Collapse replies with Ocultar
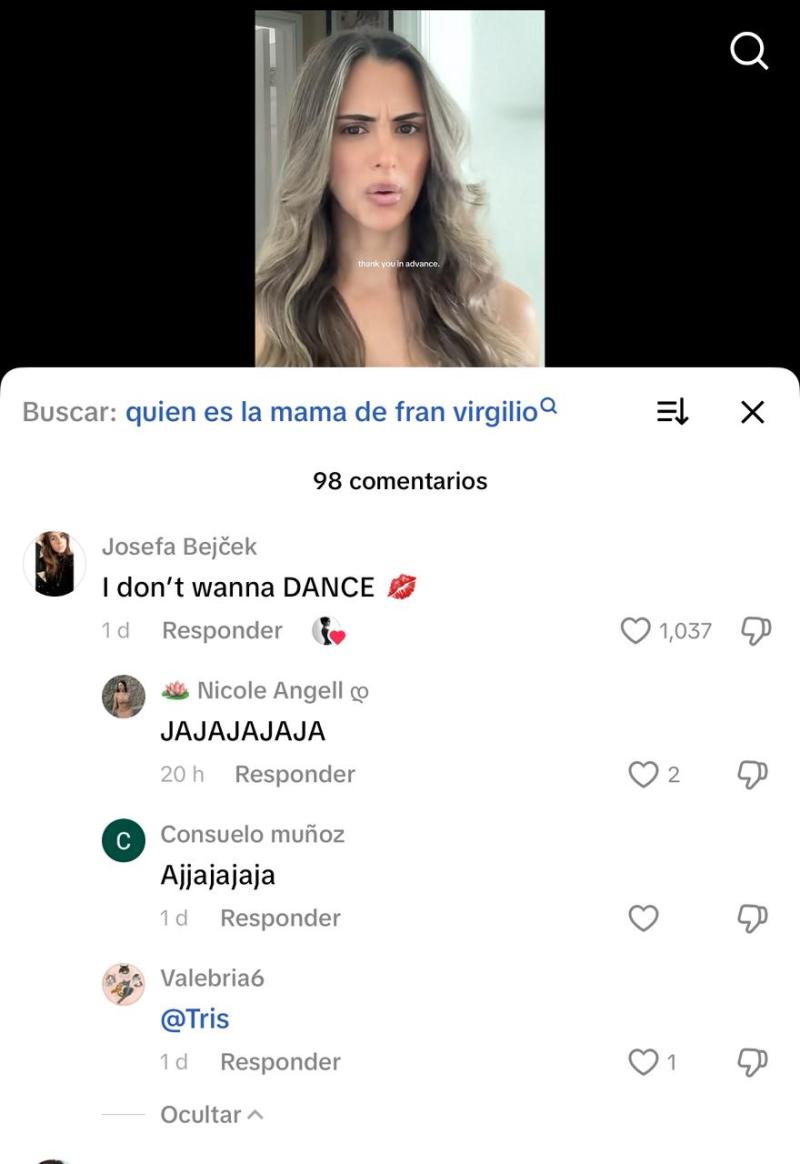The height and width of the screenshot is (1164, 800). point(211,1115)
